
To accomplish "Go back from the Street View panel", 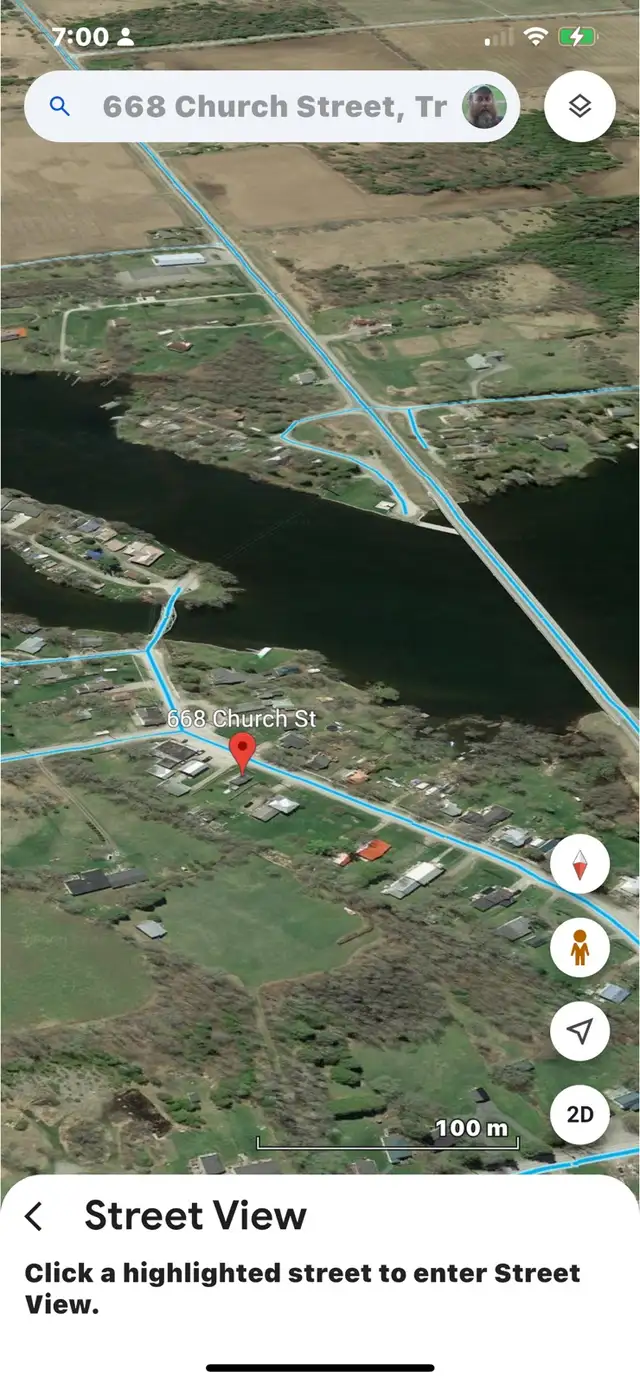I will tap(34, 1217).
